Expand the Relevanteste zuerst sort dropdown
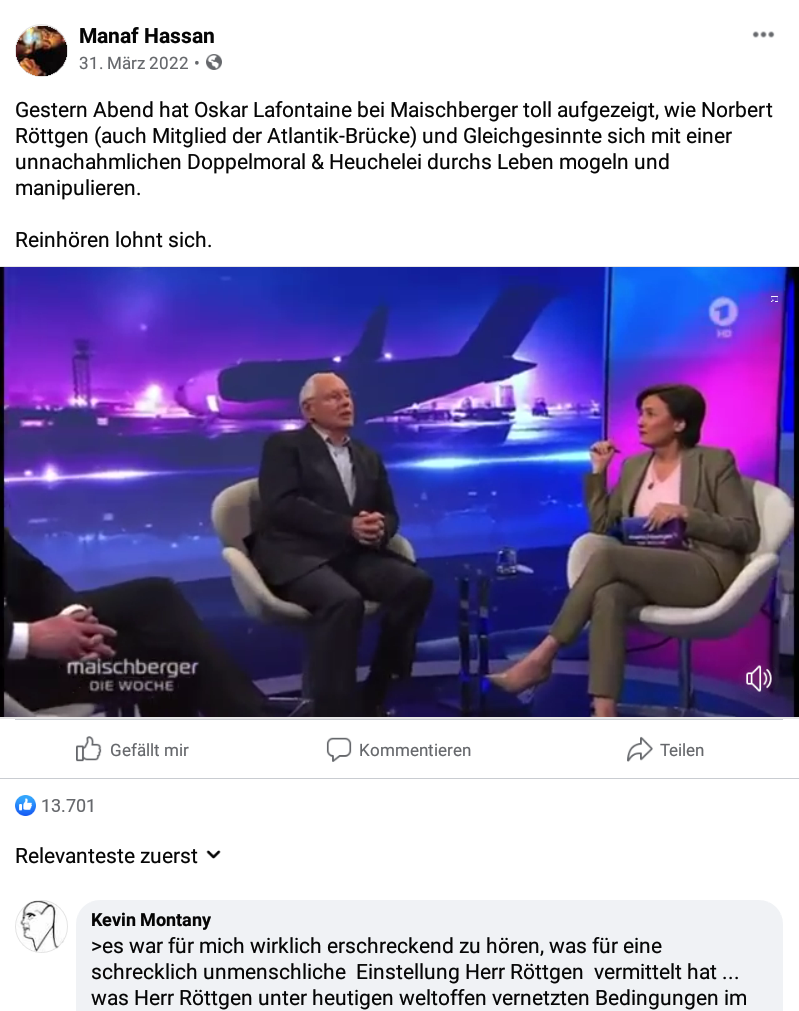This screenshot has height=1011, width=799. [118, 856]
